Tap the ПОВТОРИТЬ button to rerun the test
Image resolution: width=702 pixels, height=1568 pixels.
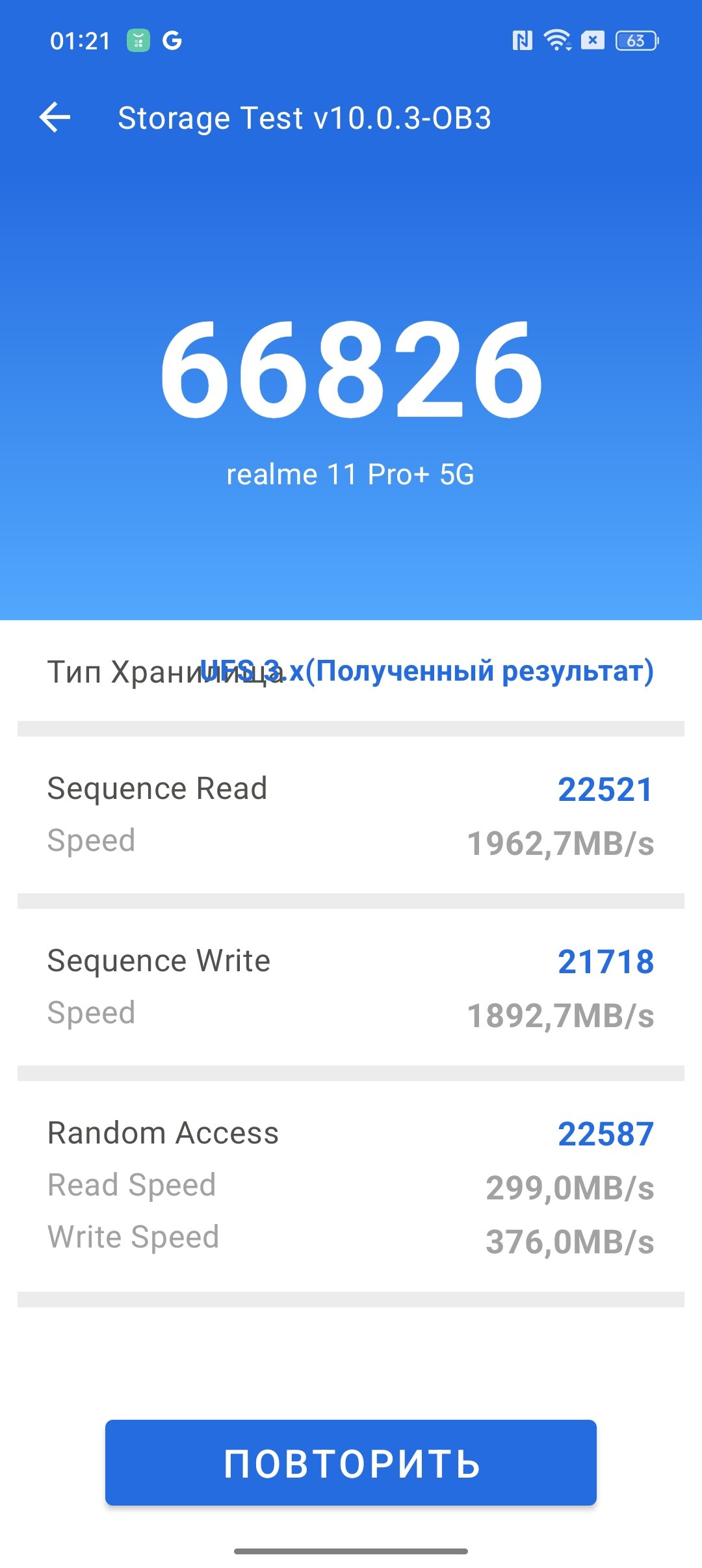(351, 1463)
